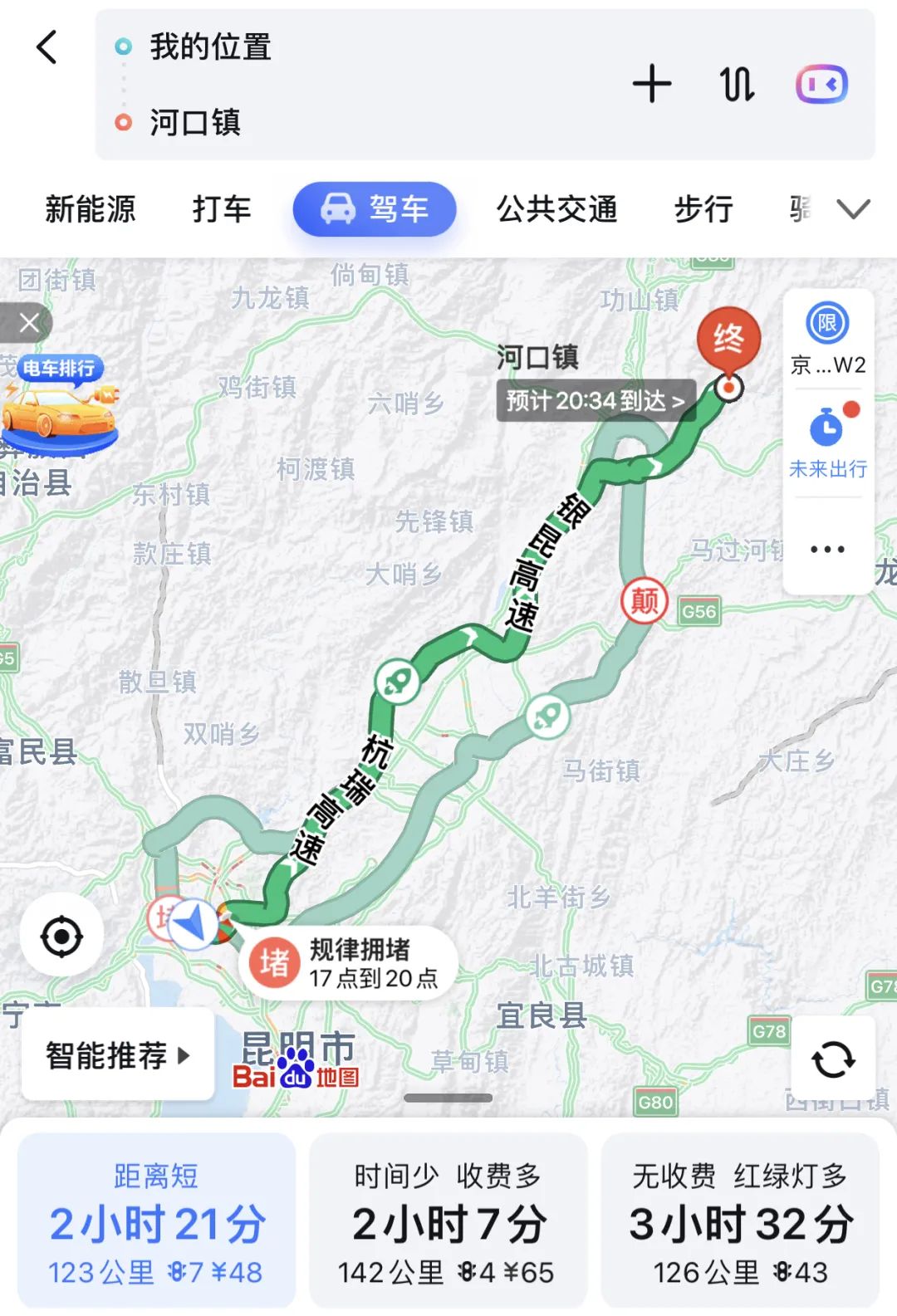Image resolution: width=897 pixels, height=1316 pixels.
Task: Select the 打车 tab
Action: (221, 210)
